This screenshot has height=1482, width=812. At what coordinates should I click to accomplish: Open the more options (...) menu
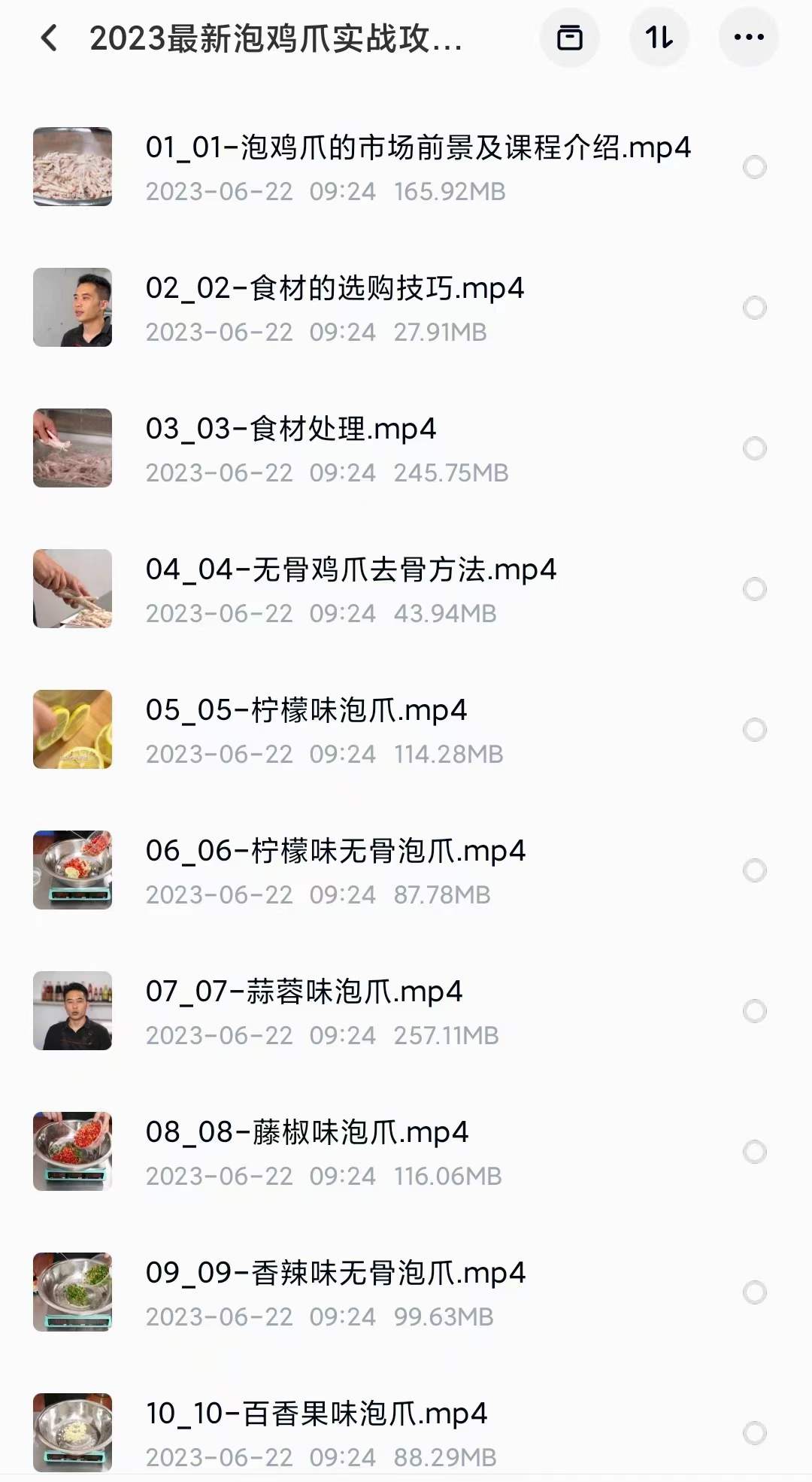click(747, 38)
